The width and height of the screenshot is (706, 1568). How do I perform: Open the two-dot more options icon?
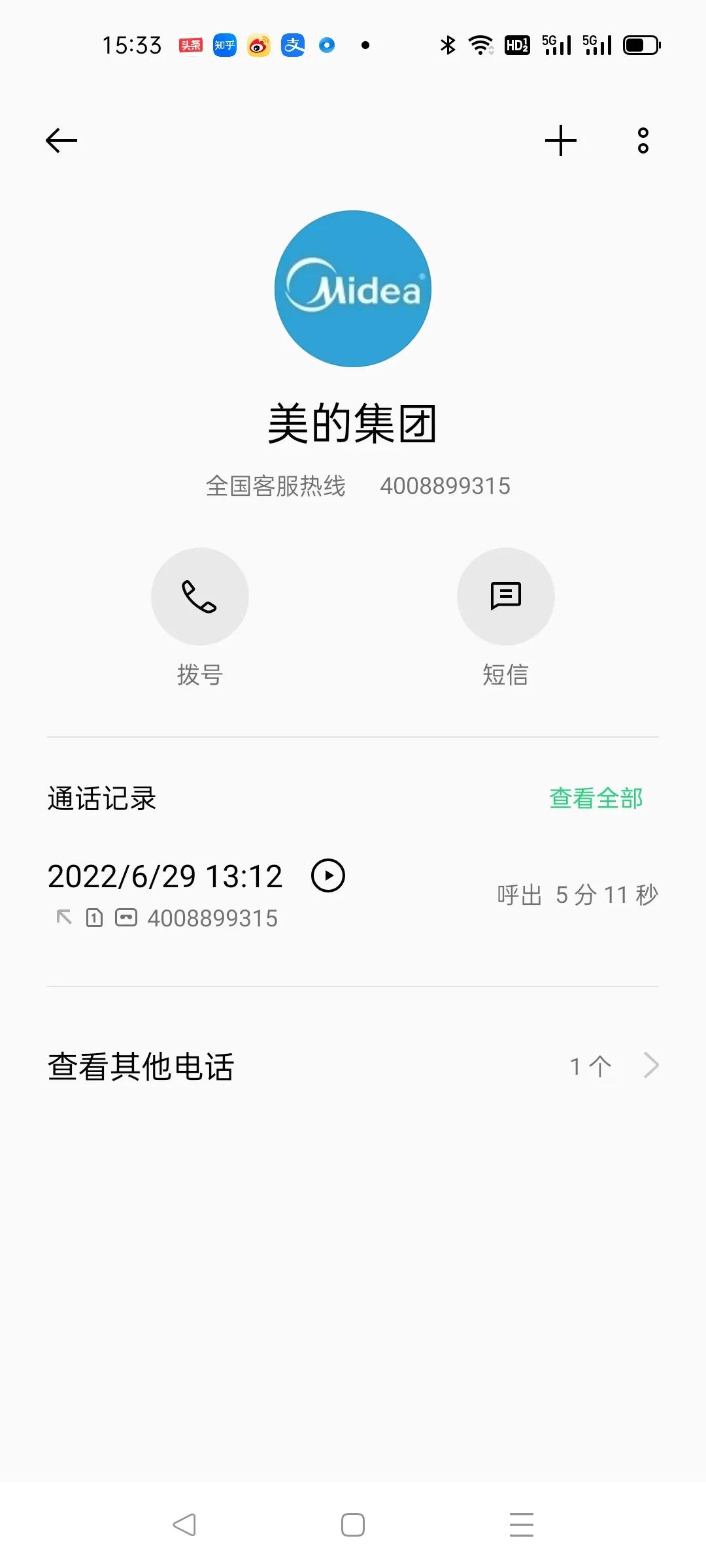(x=641, y=140)
